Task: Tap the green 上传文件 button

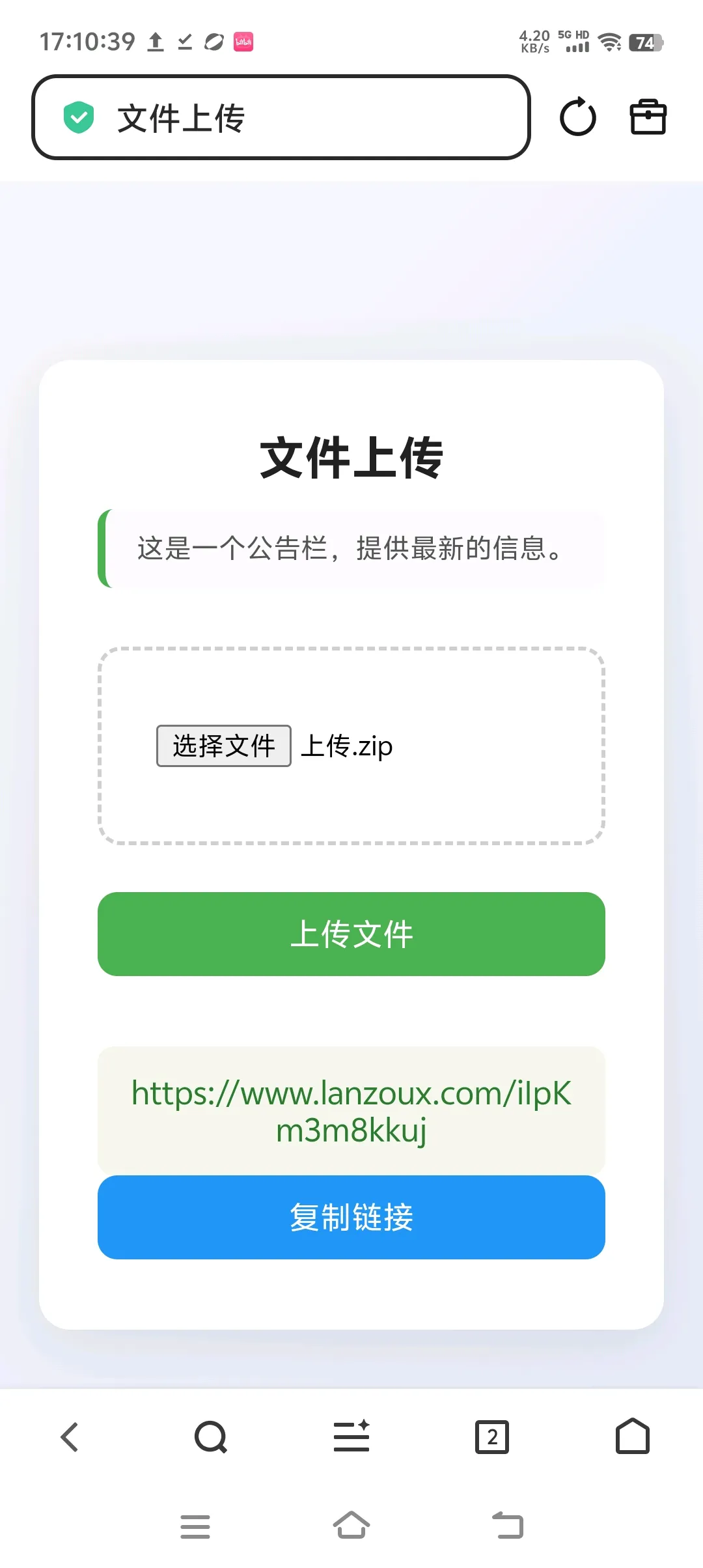Action: pos(351,934)
